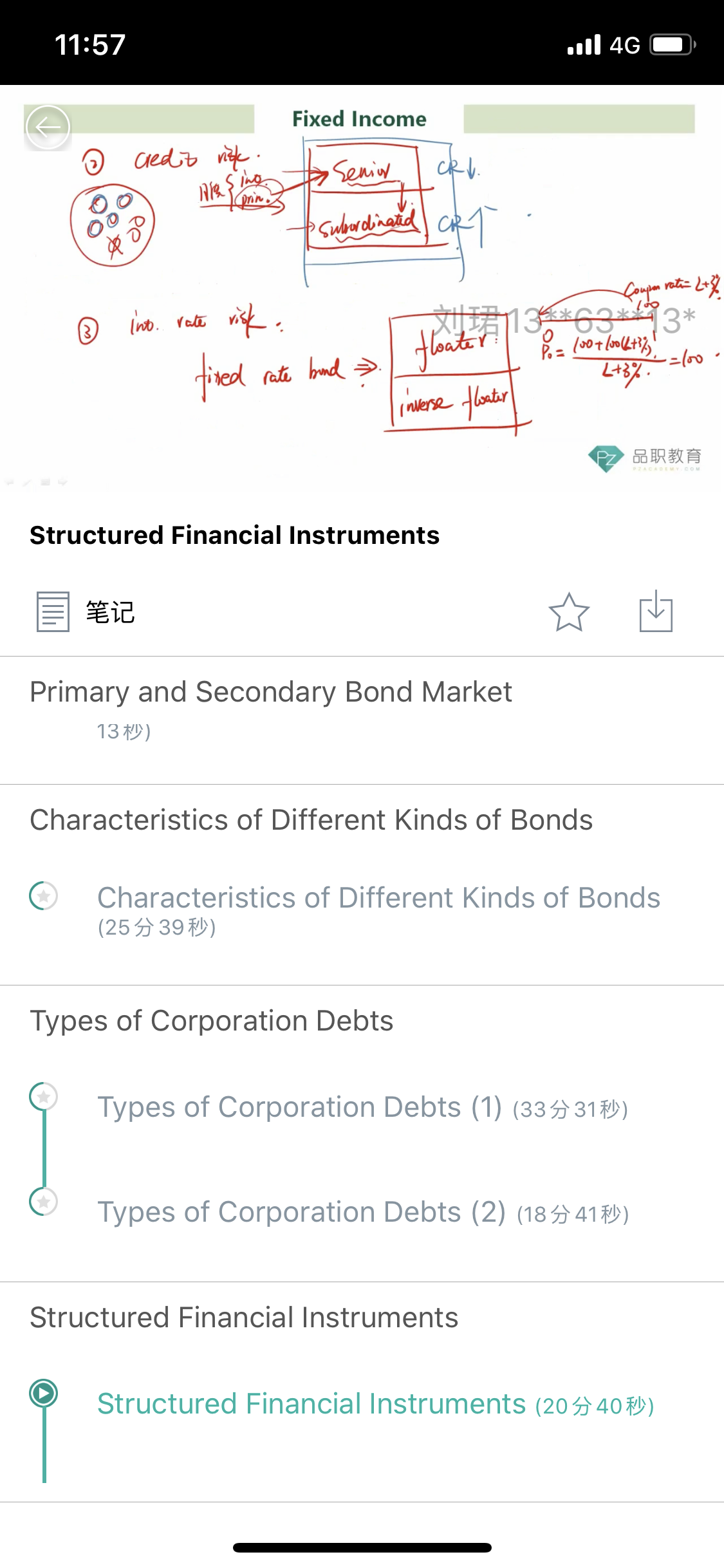This screenshot has width=724, height=1568.
Task: Go back using the arrow button
Action: pos(48,127)
